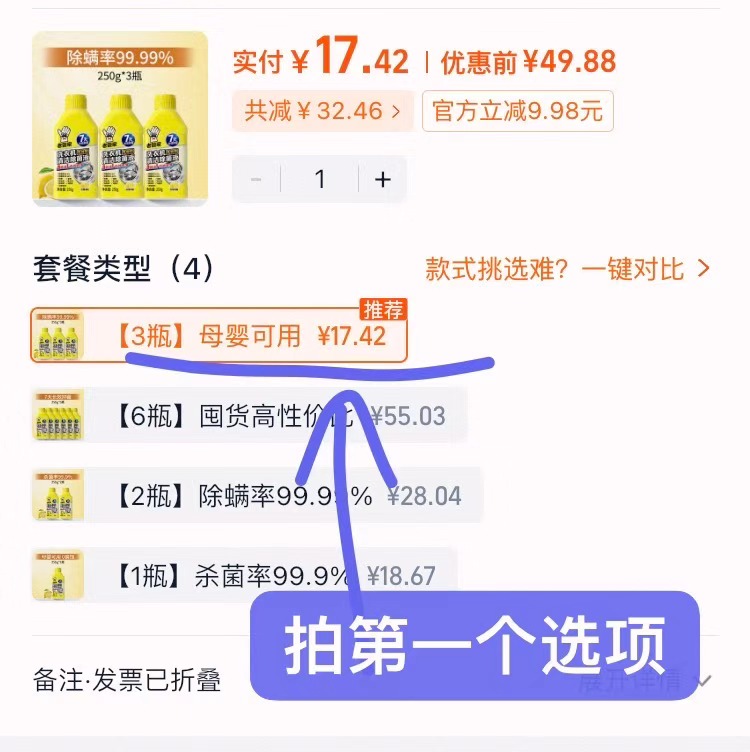This screenshot has height=752, width=750.
Task: Open the product image thumbnail
Action: click(x=119, y=119)
